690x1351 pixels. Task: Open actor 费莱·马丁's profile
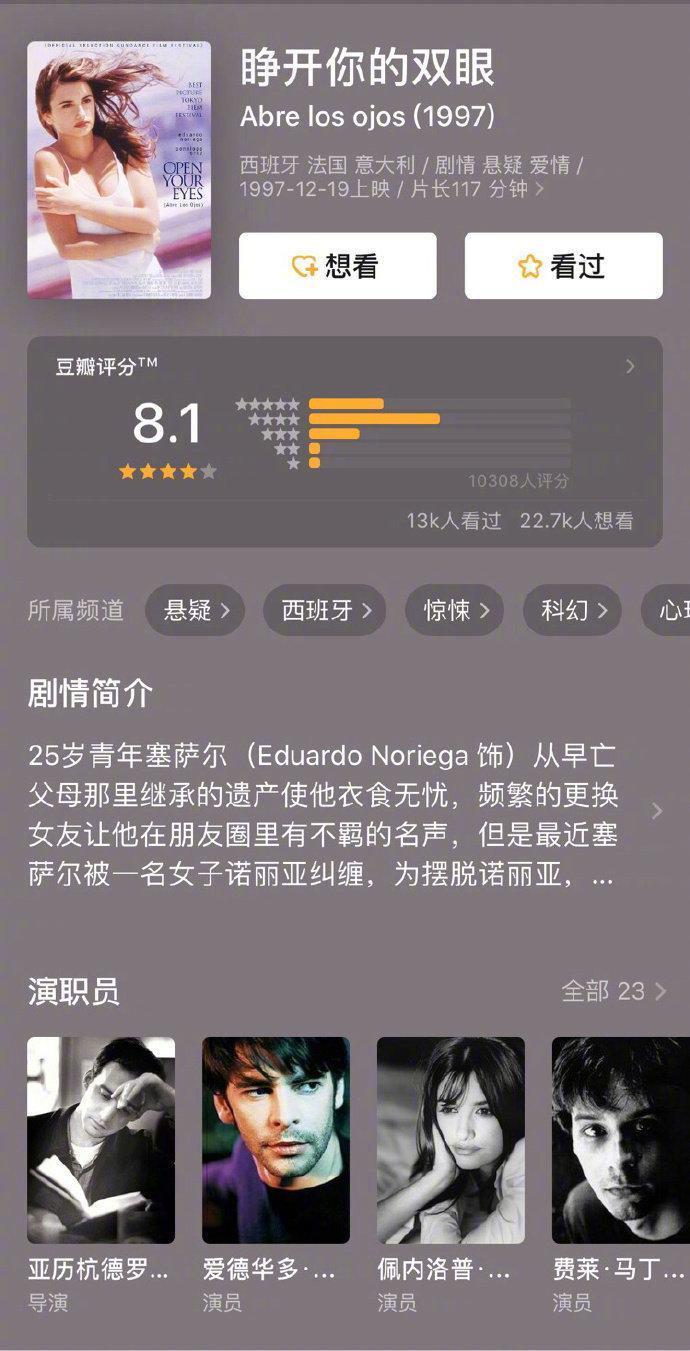click(x=620, y=1140)
